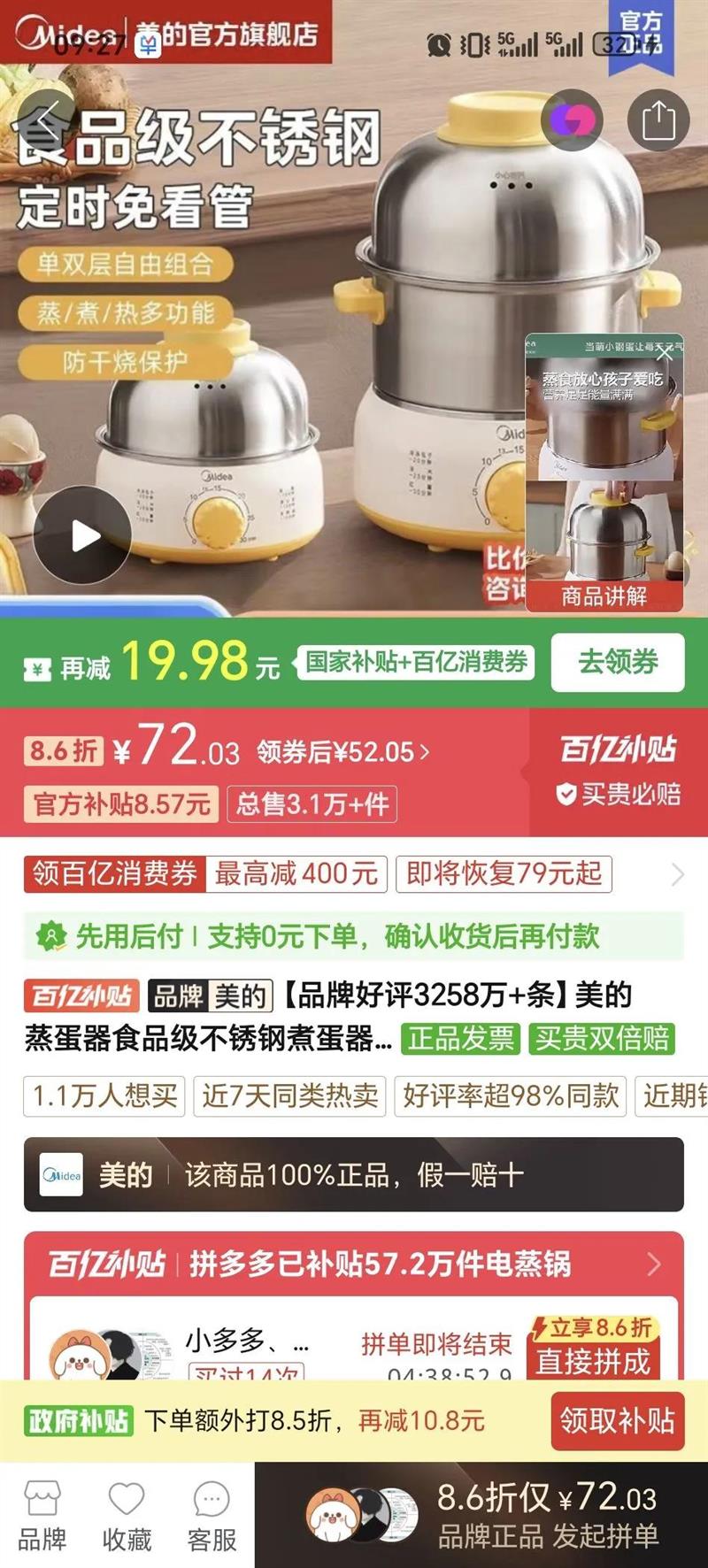The image size is (708, 1568).
Task: Open 百亿补贴 电蒸锅 subsidy banner
Action: click(354, 1264)
